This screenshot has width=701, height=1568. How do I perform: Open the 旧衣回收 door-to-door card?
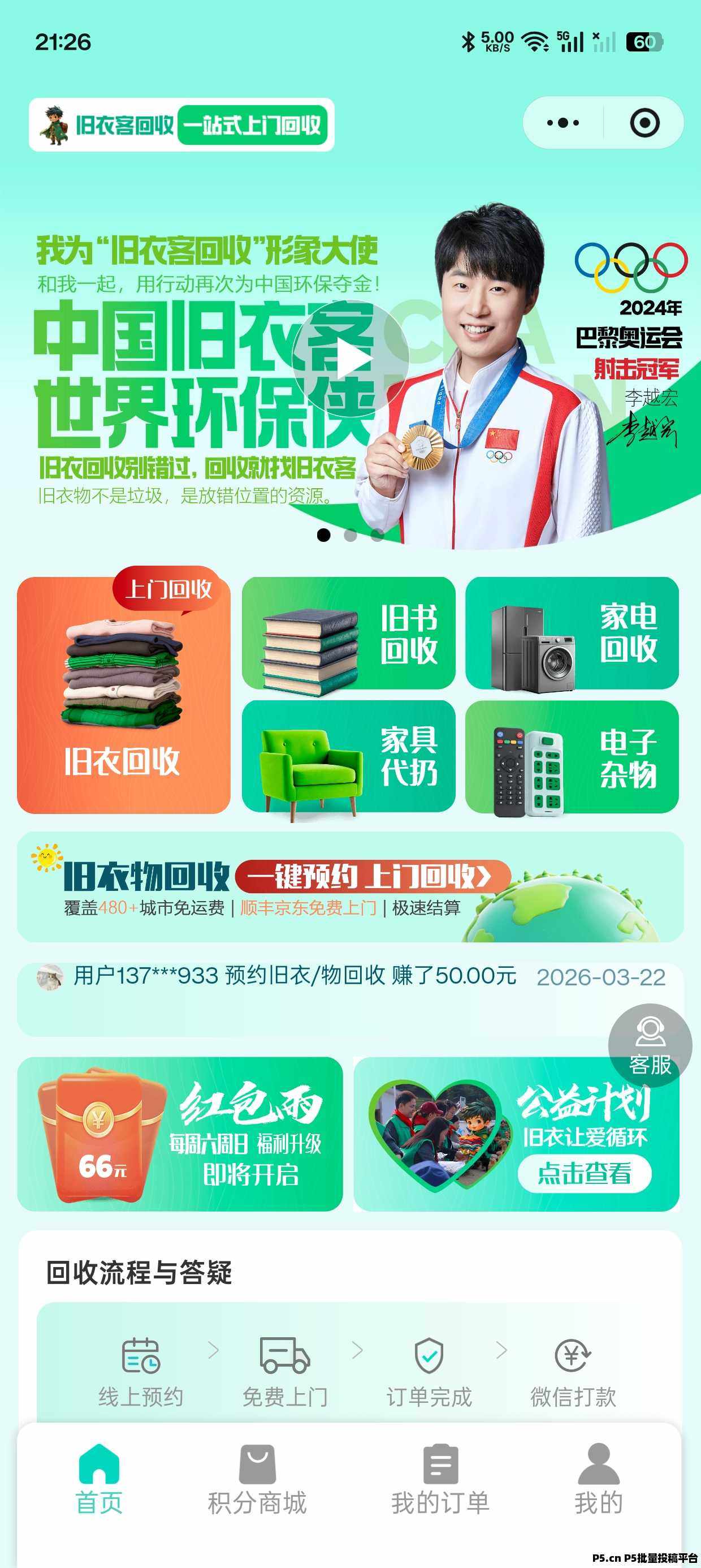(124, 696)
